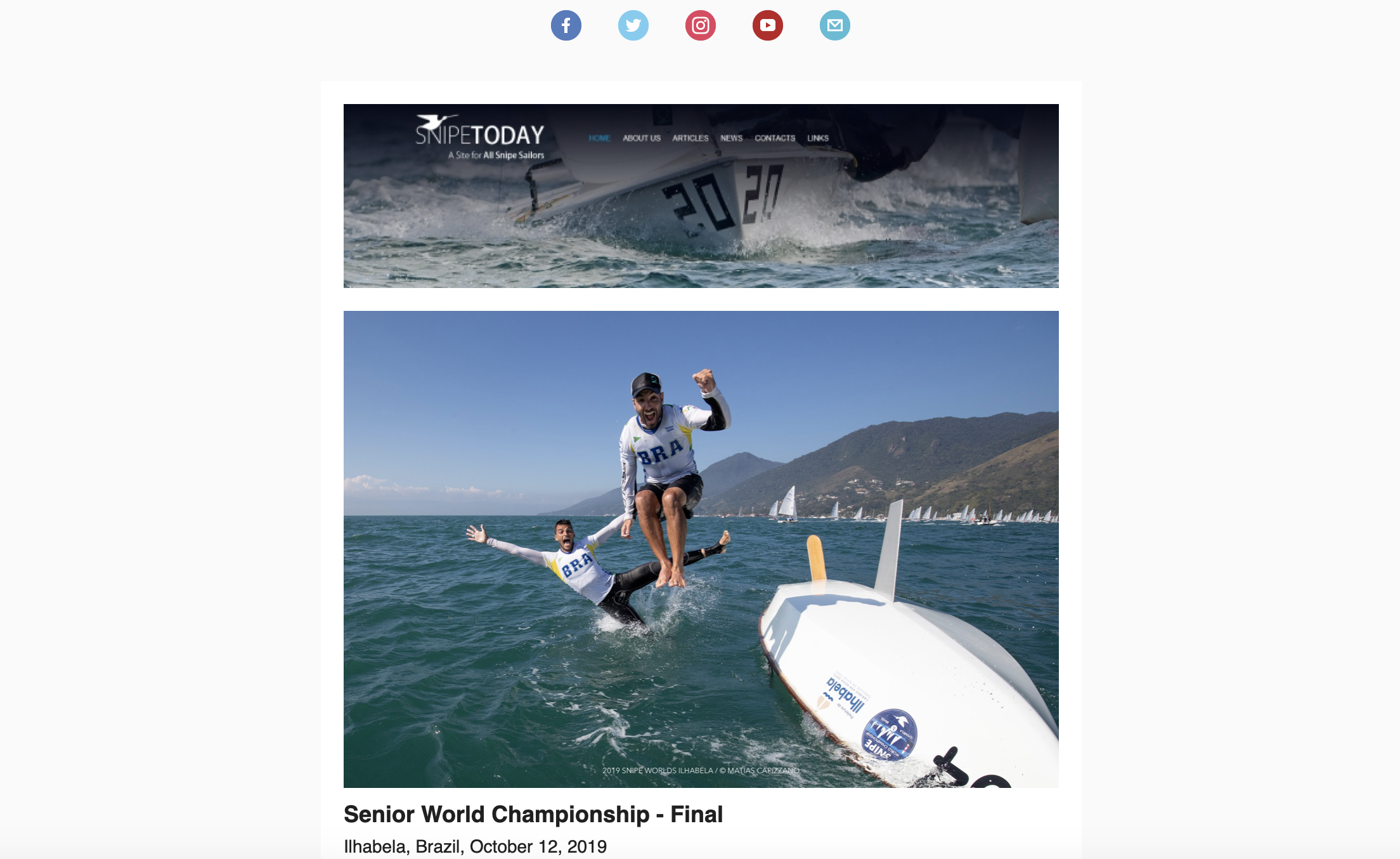Visit the Instagram icon link

[700, 25]
